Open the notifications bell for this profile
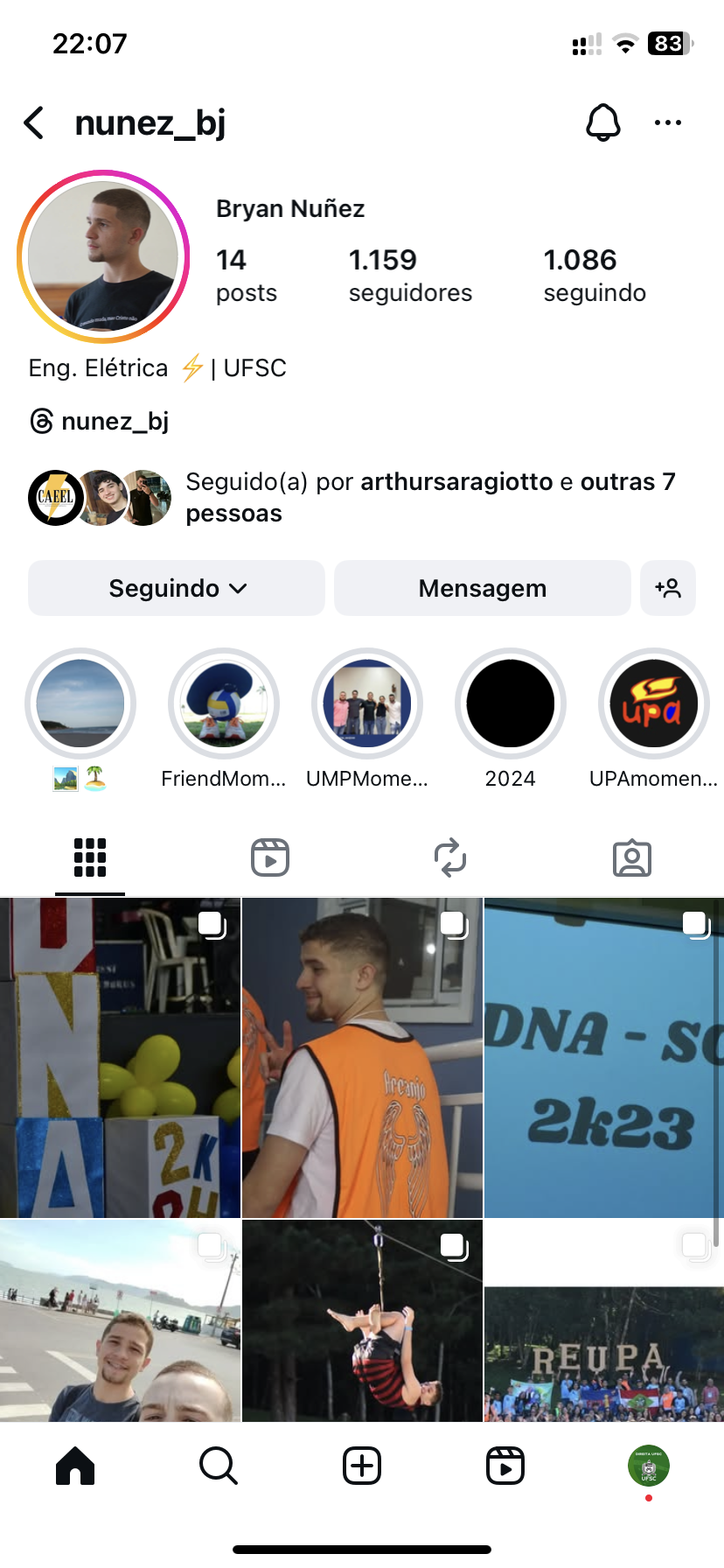Viewport: 724px width, 1568px height. tap(602, 123)
